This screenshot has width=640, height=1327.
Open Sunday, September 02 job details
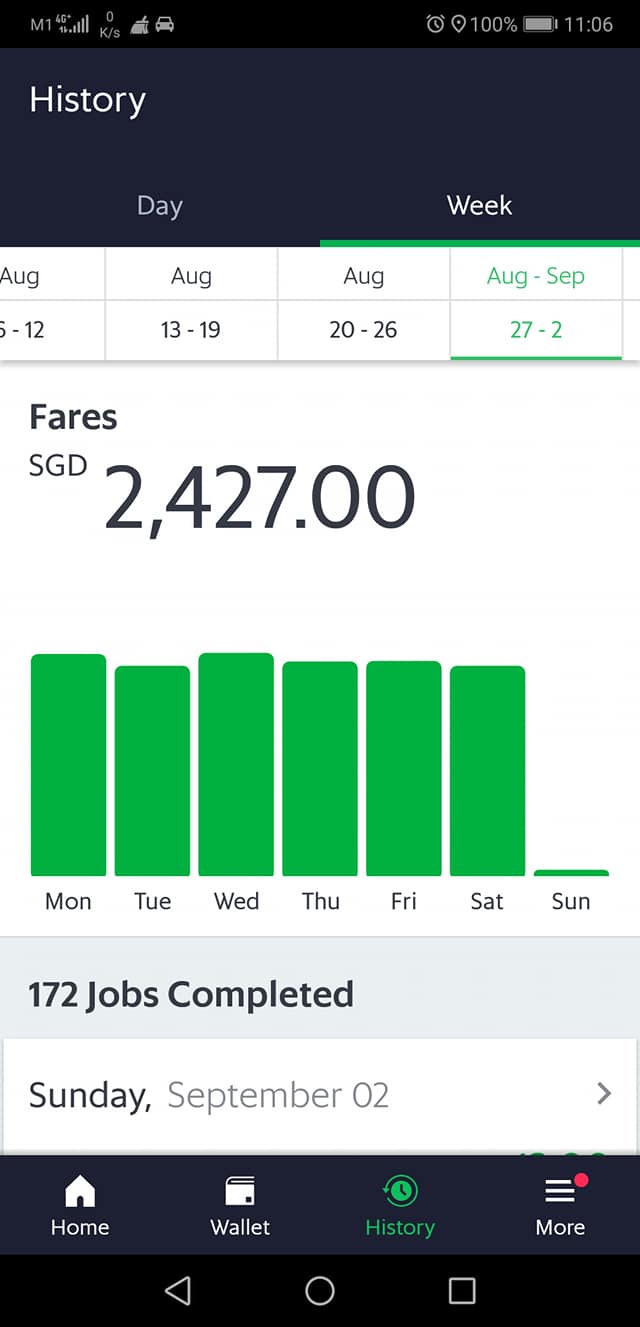[x=320, y=1095]
